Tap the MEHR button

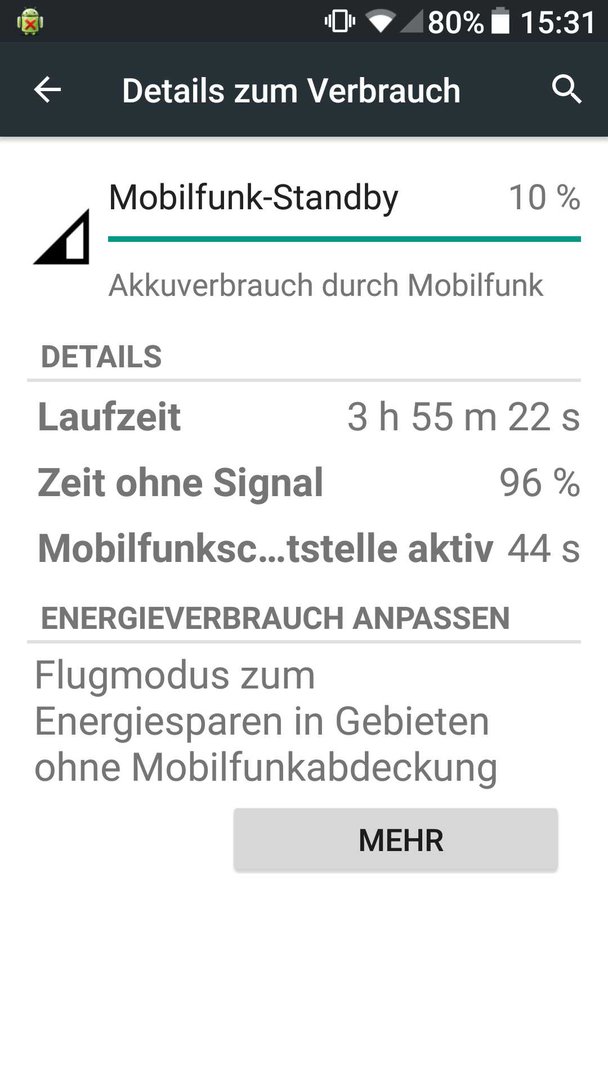[395, 840]
